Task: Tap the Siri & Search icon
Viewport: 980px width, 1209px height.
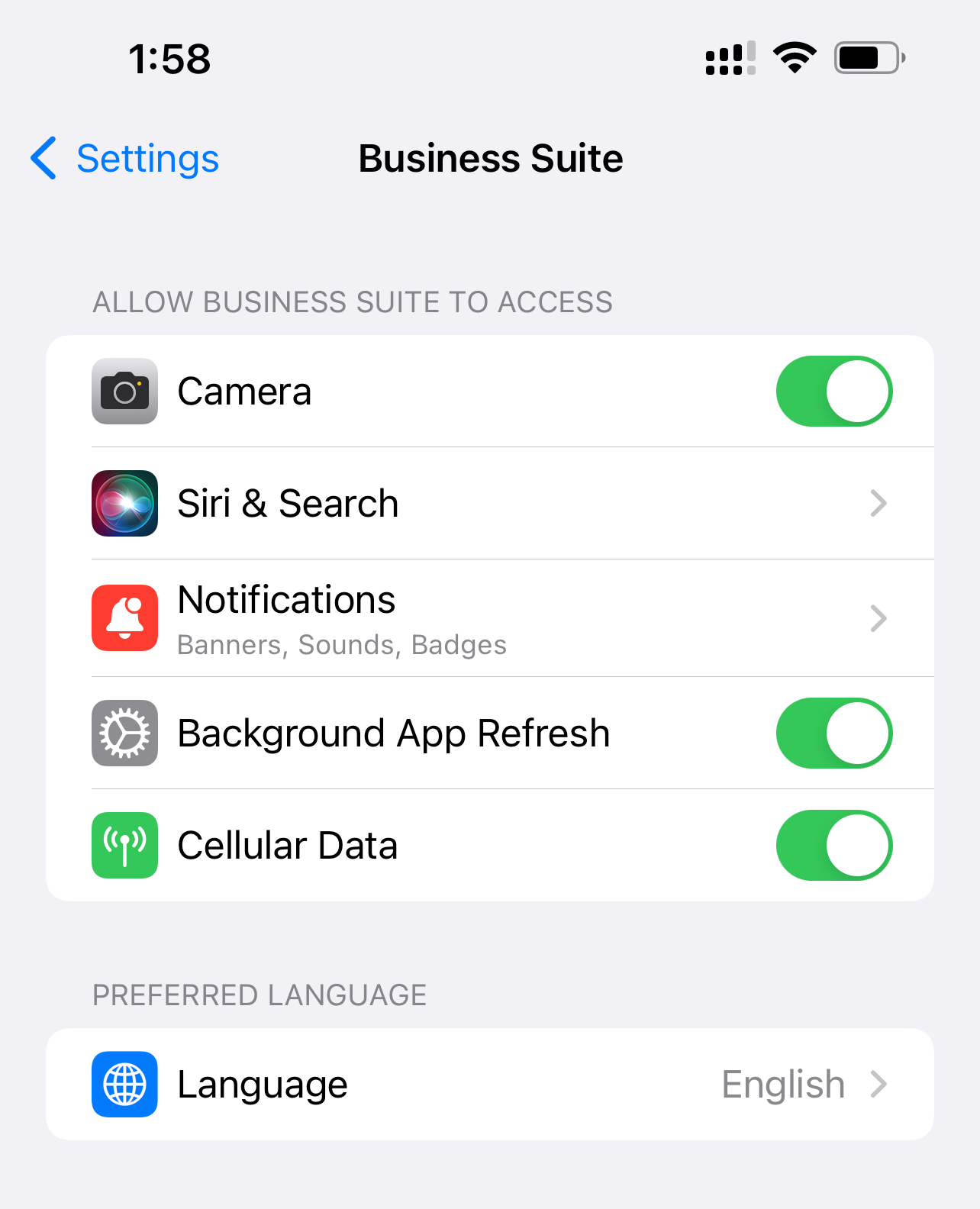Action: [124, 503]
